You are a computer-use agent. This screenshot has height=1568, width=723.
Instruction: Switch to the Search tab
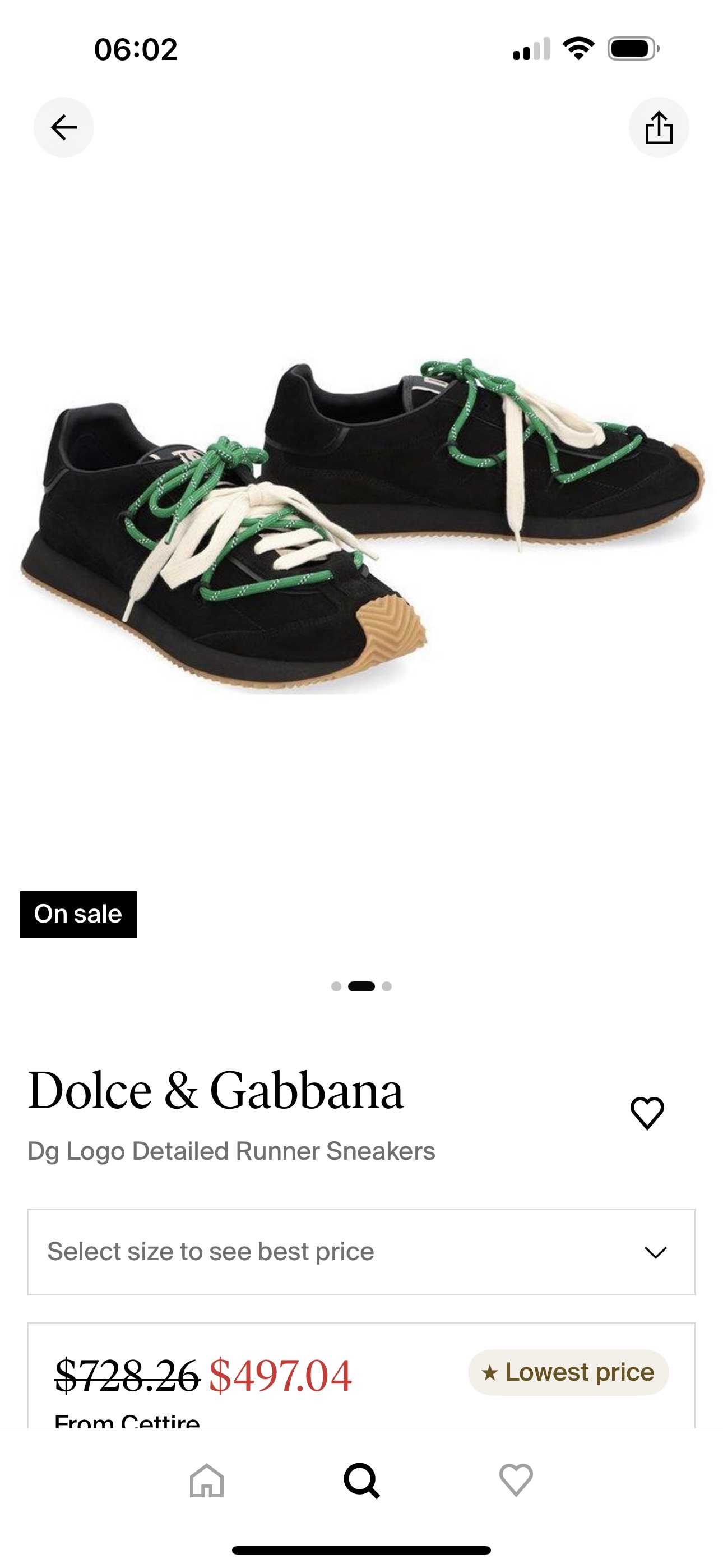coord(361,1481)
